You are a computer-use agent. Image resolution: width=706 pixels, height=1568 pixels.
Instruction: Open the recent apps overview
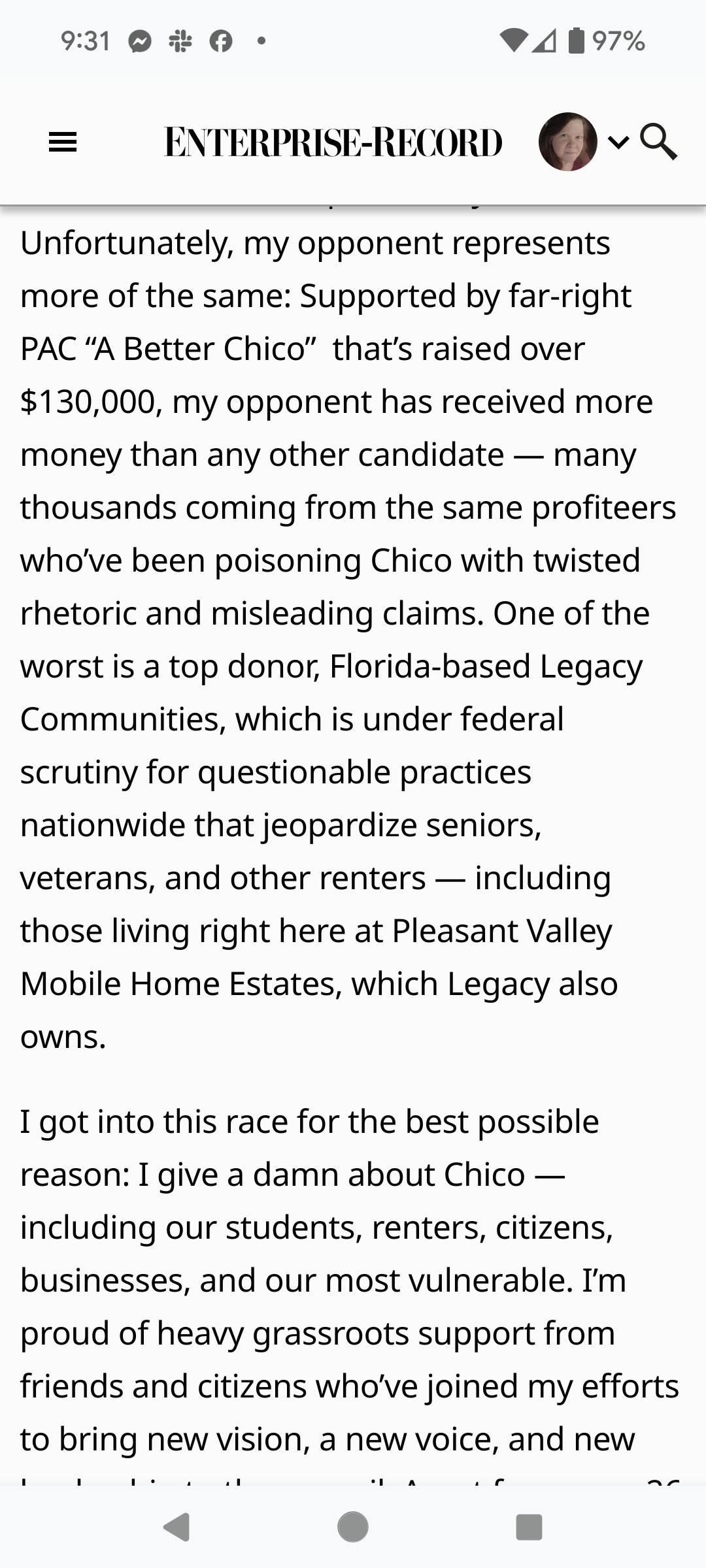click(x=529, y=1527)
